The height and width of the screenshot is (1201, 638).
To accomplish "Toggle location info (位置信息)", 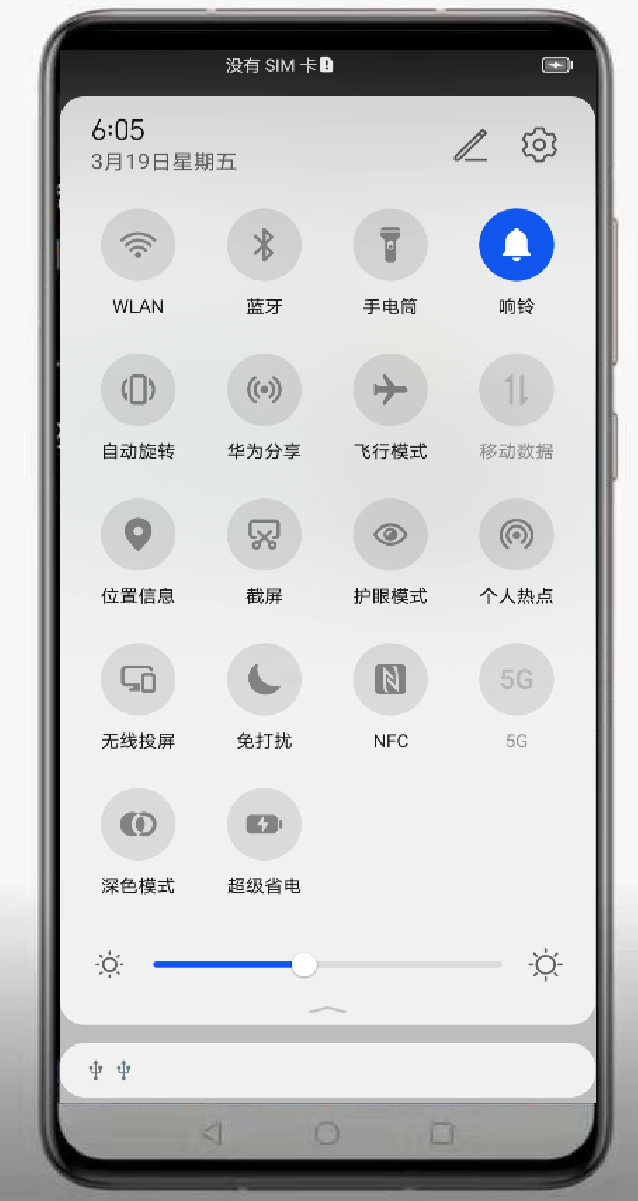I will click(138, 535).
